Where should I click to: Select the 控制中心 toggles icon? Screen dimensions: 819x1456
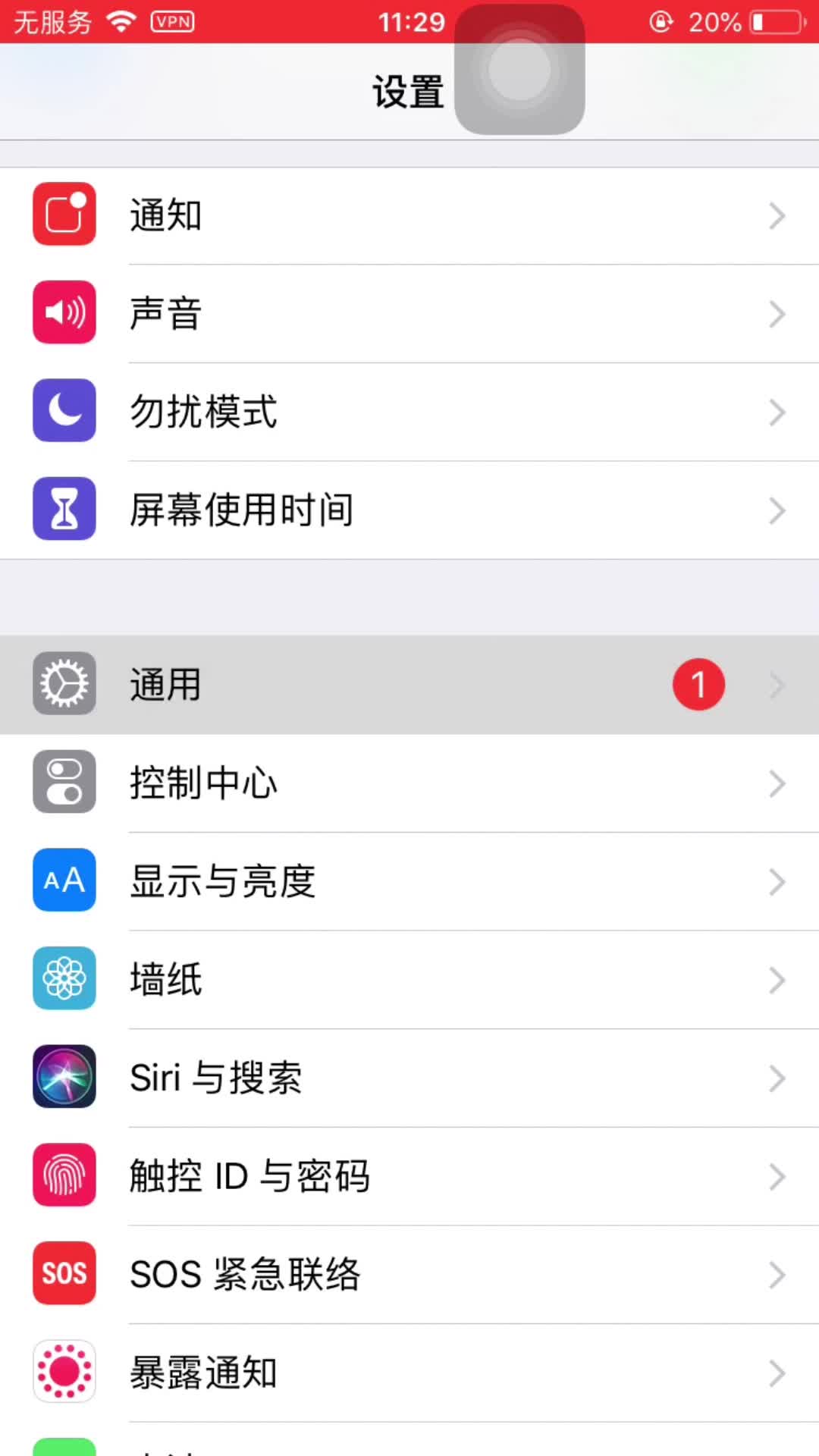tap(64, 783)
